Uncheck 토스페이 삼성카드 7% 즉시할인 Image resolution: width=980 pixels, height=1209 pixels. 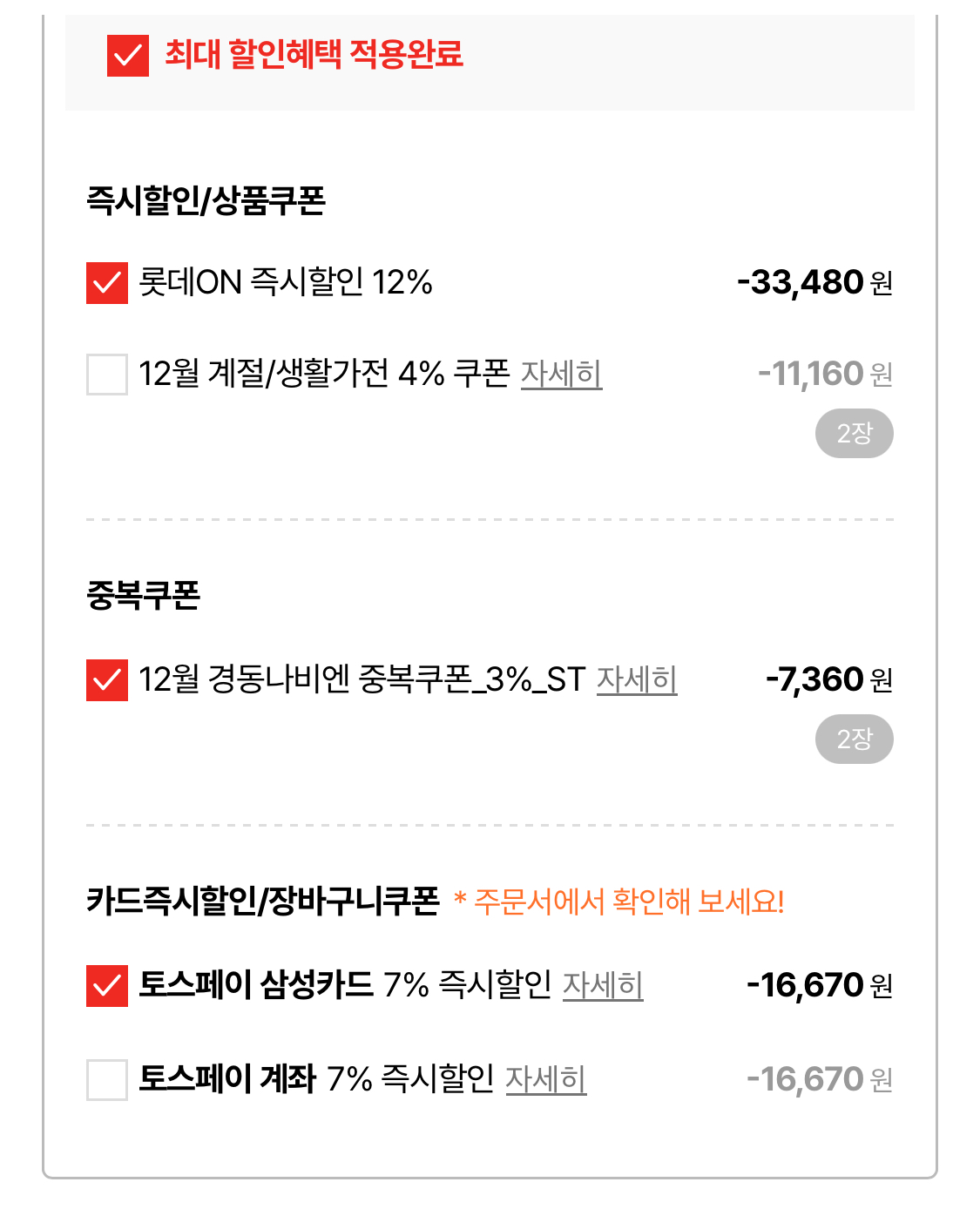point(107,986)
